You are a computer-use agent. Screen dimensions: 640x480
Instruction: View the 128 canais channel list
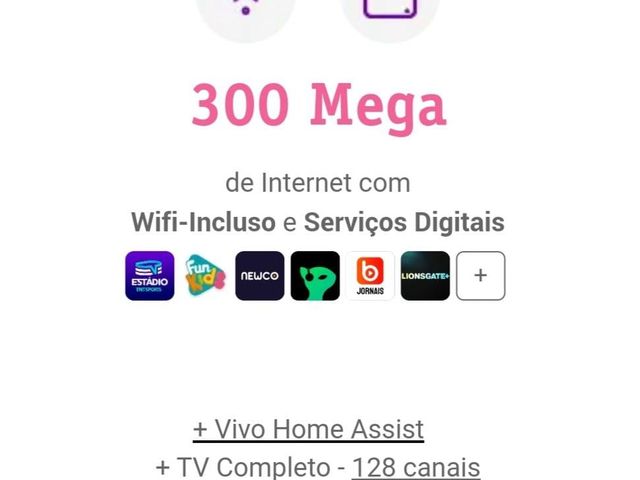pyautogui.click(x=415, y=467)
